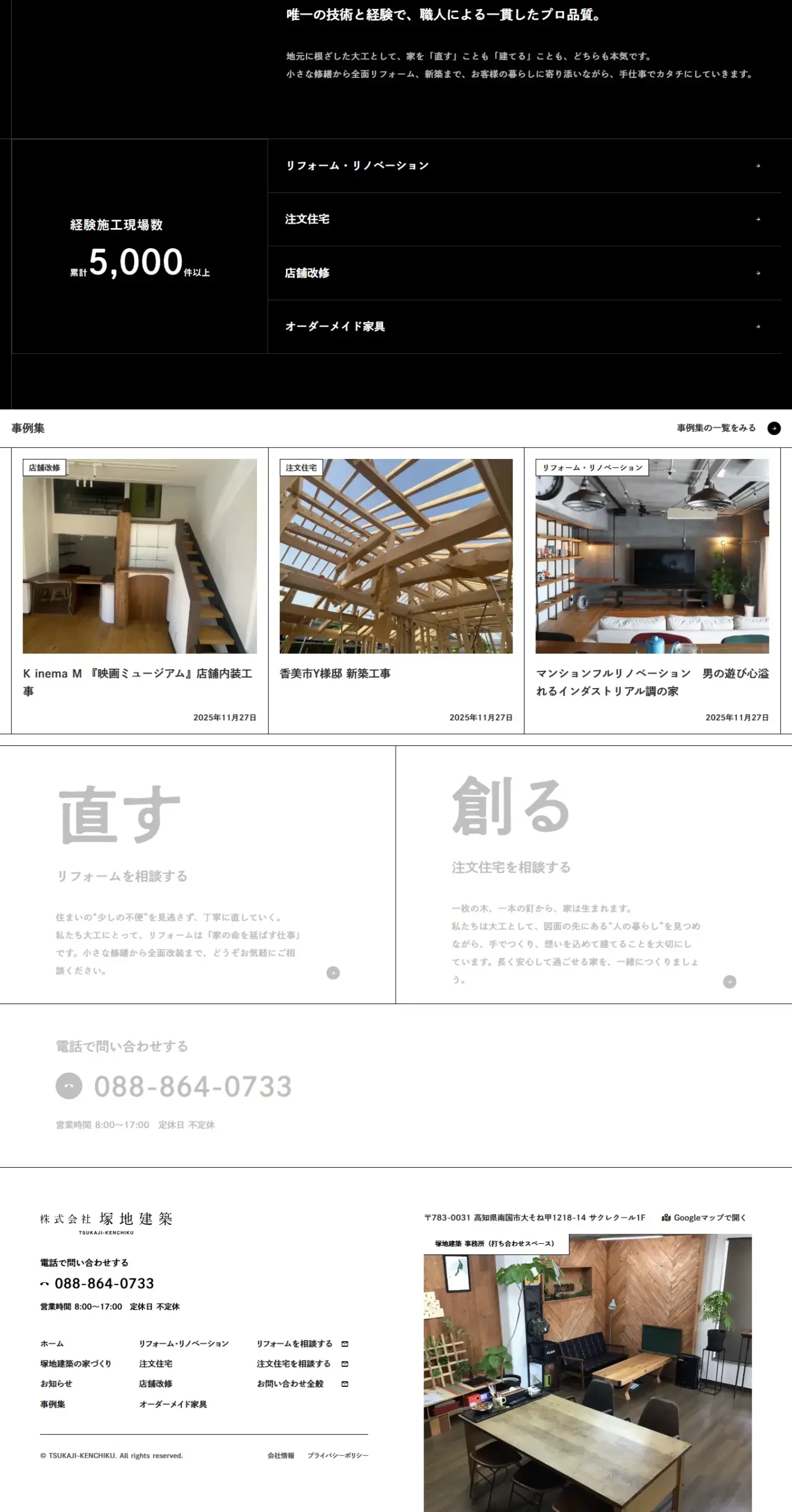Open 塚地建築の家づくり footer link
This screenshot has width=792, height=1512.
pyautogui.click(x=76, y=1364)
